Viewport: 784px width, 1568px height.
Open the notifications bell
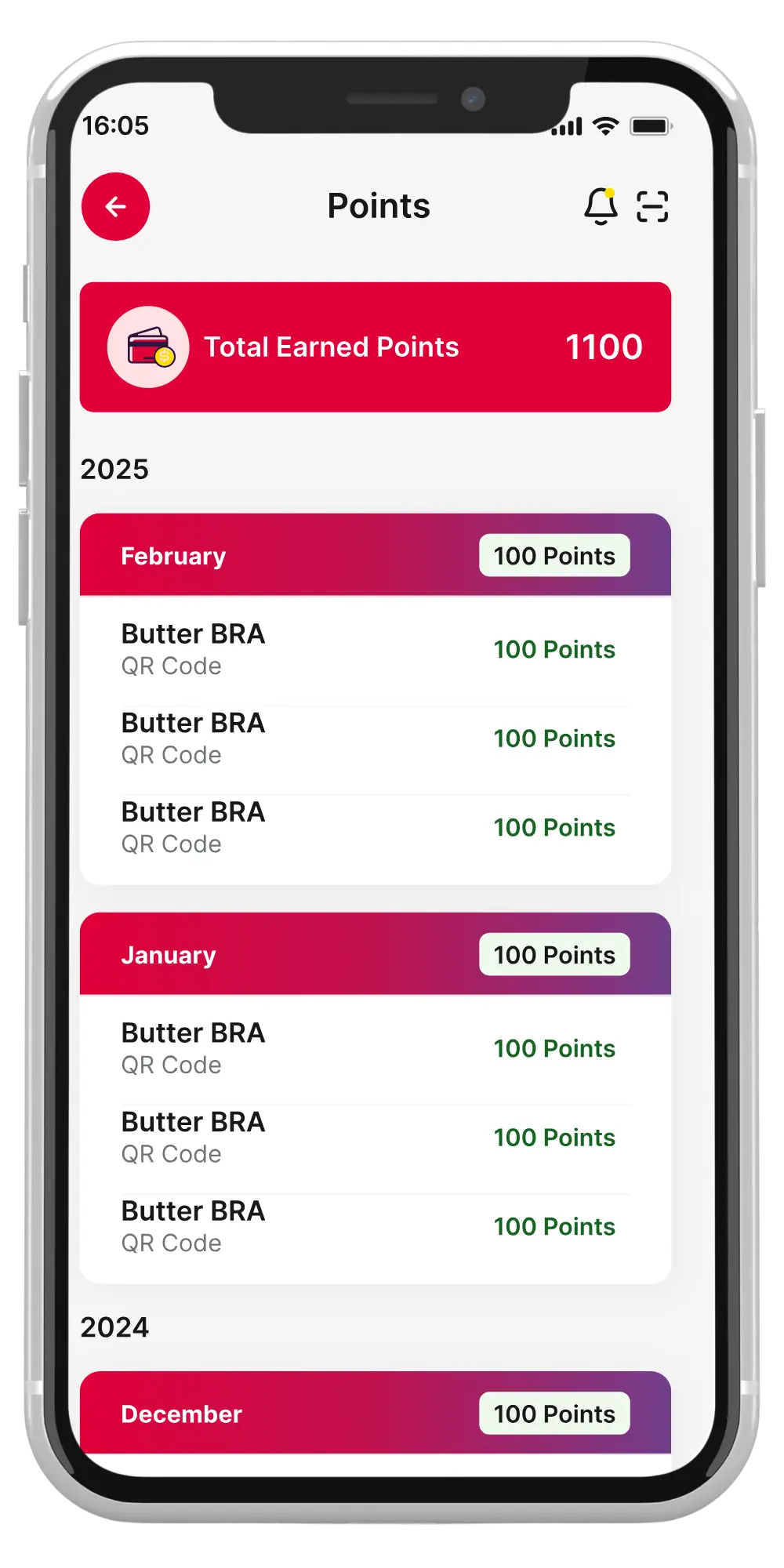click(x=601, y=206)
